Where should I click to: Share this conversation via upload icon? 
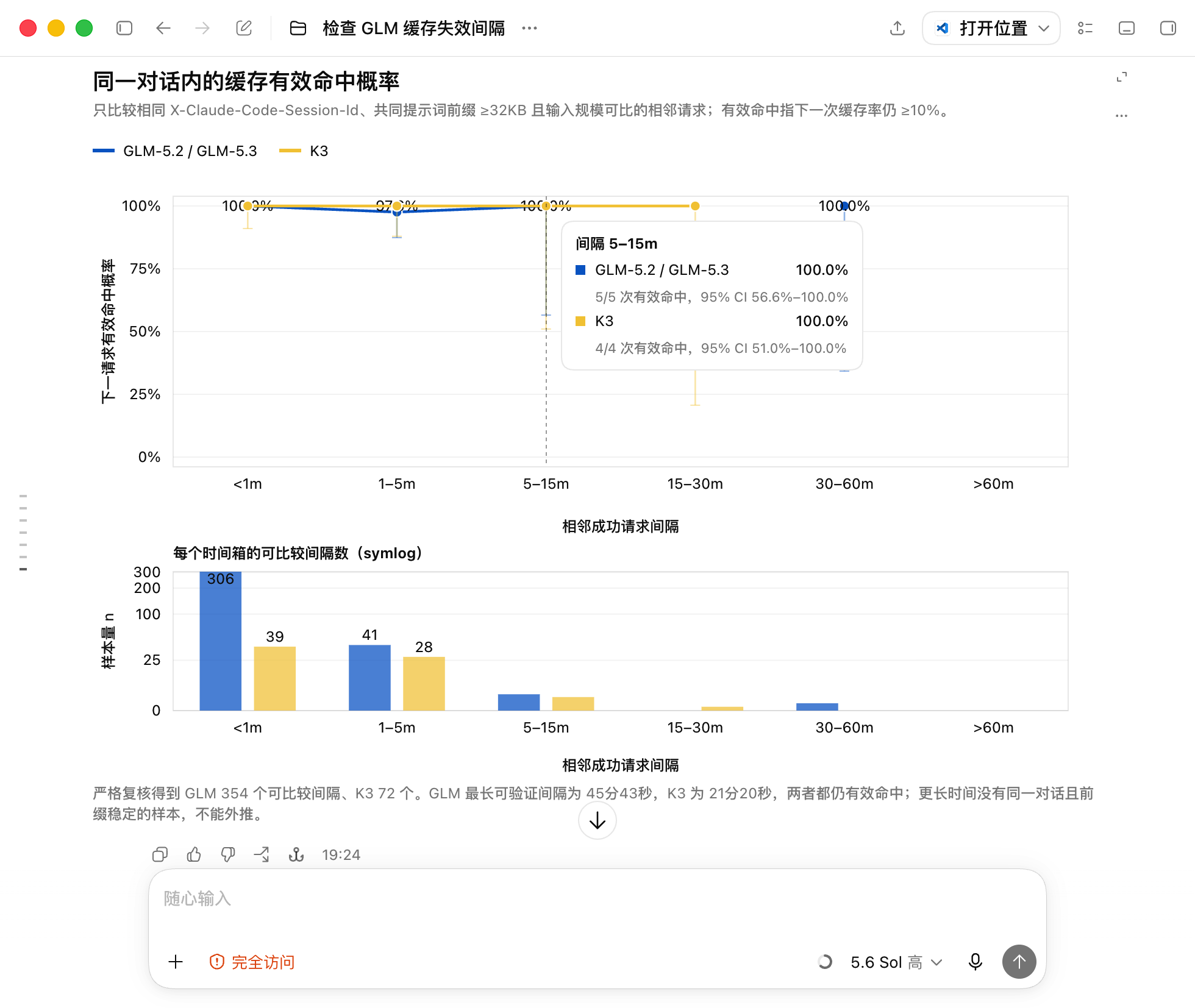(x=897, y=28)
